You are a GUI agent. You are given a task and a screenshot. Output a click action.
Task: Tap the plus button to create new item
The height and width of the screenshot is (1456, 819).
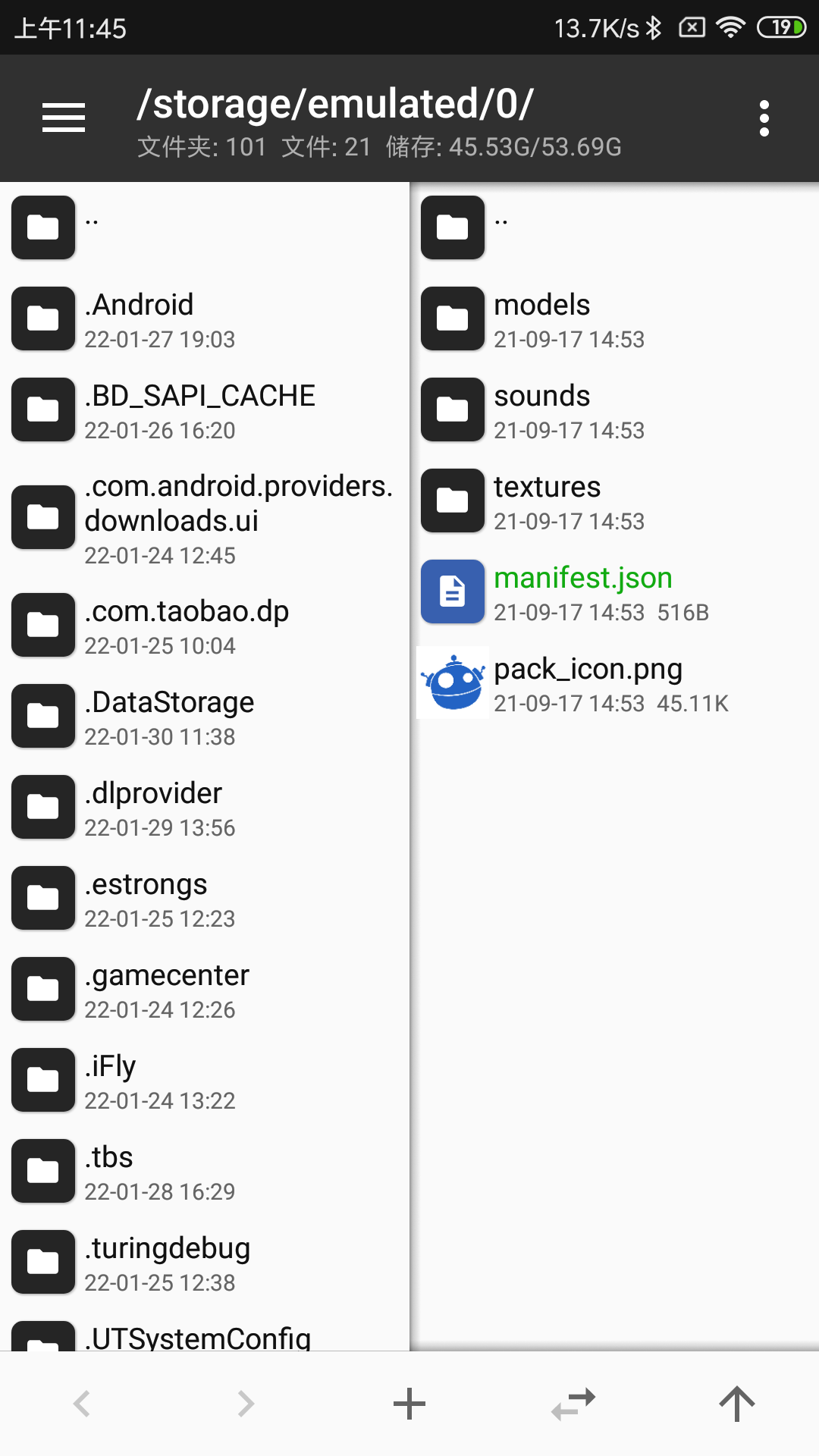click(x=409, y=1404)
